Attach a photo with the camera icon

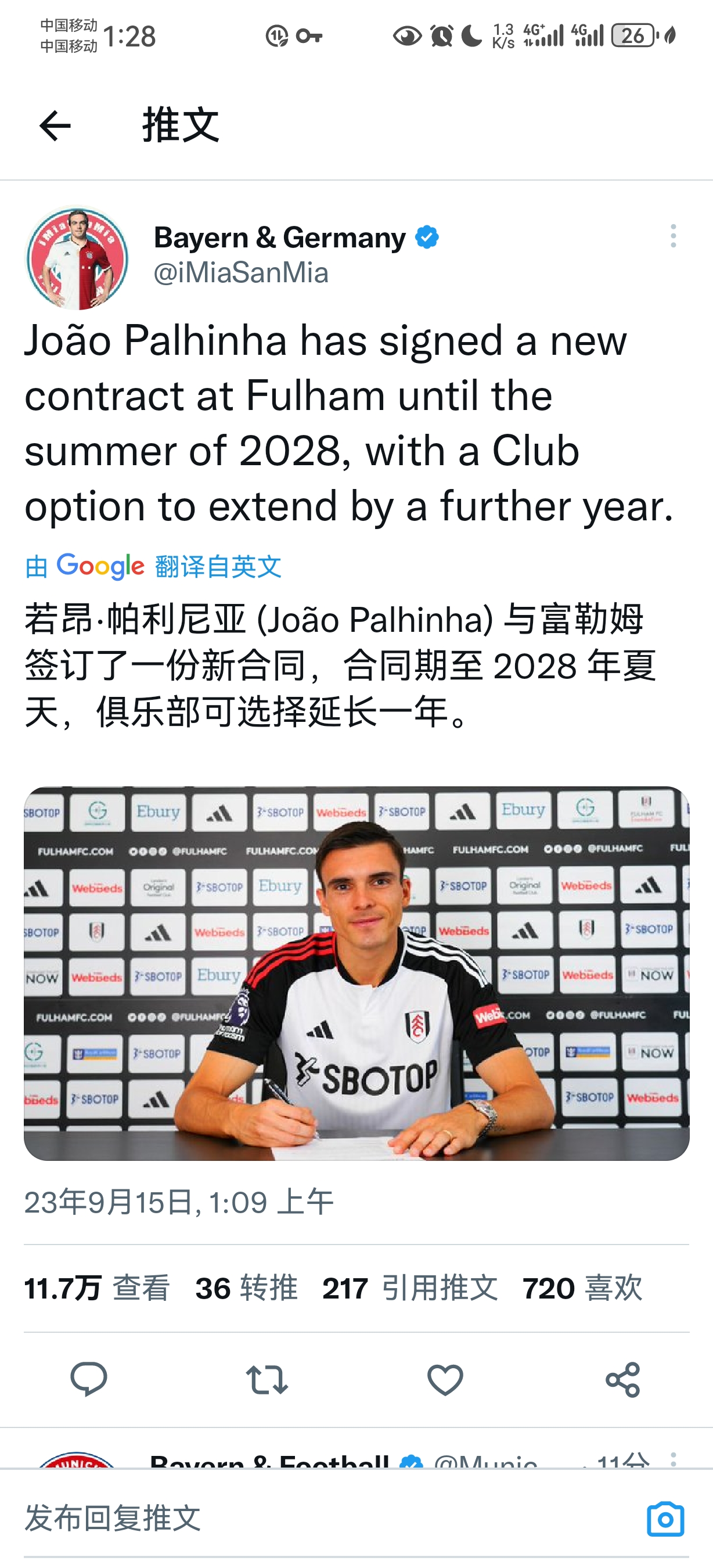pyautogui.click(x=665, y=1519)
